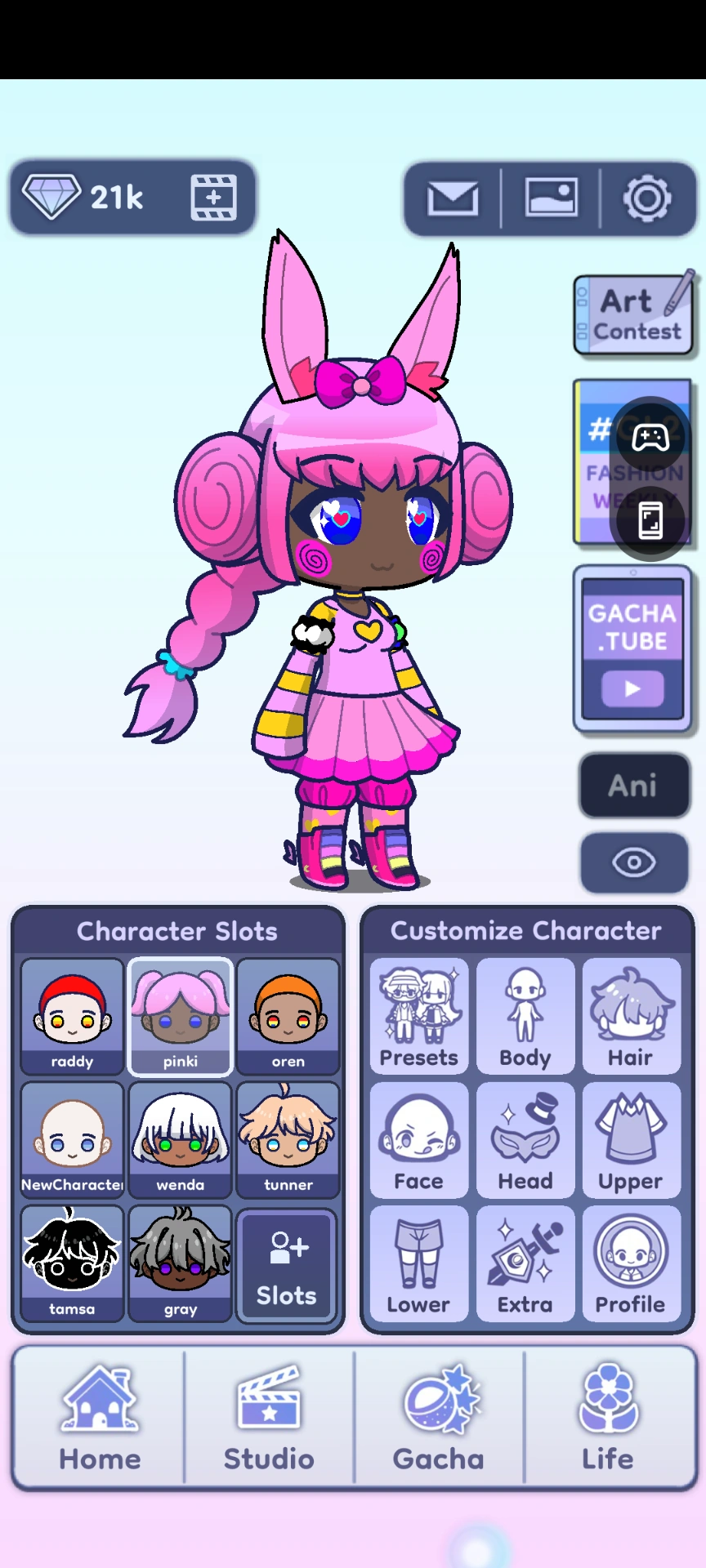Tap the phone overlay icon

click(651, 520)
